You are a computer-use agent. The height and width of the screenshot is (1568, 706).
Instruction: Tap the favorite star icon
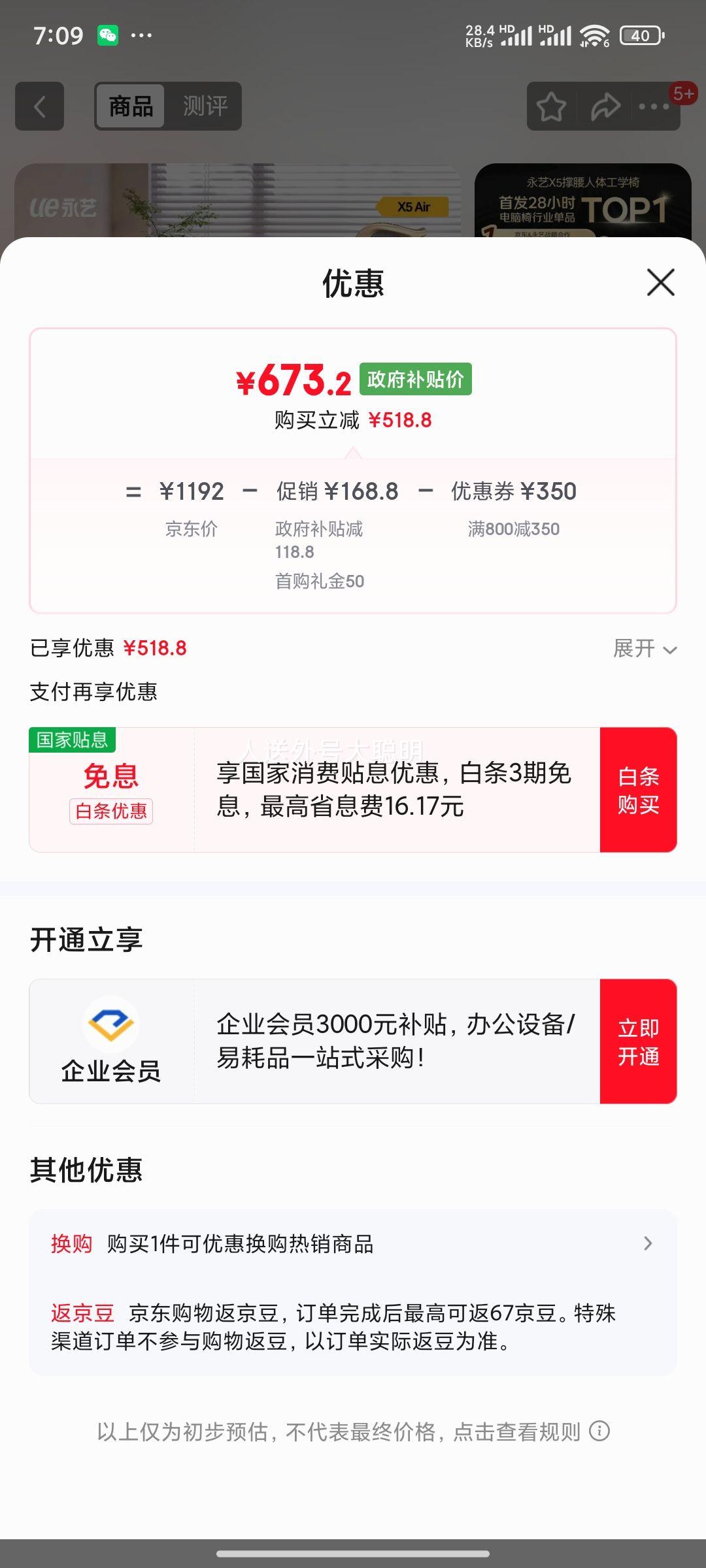point(551,105)
